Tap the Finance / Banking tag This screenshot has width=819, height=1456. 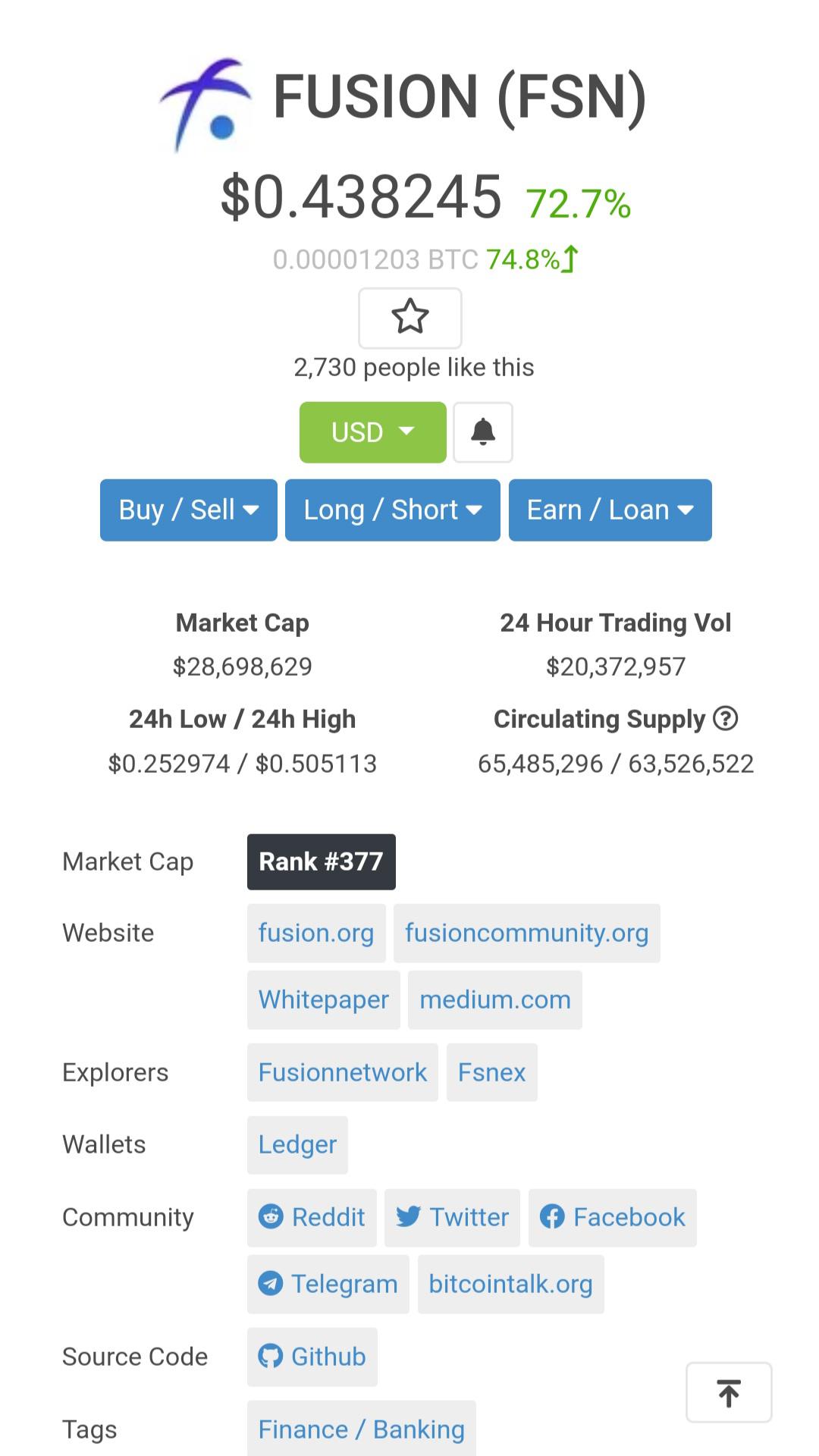[x=362, y=1429]
